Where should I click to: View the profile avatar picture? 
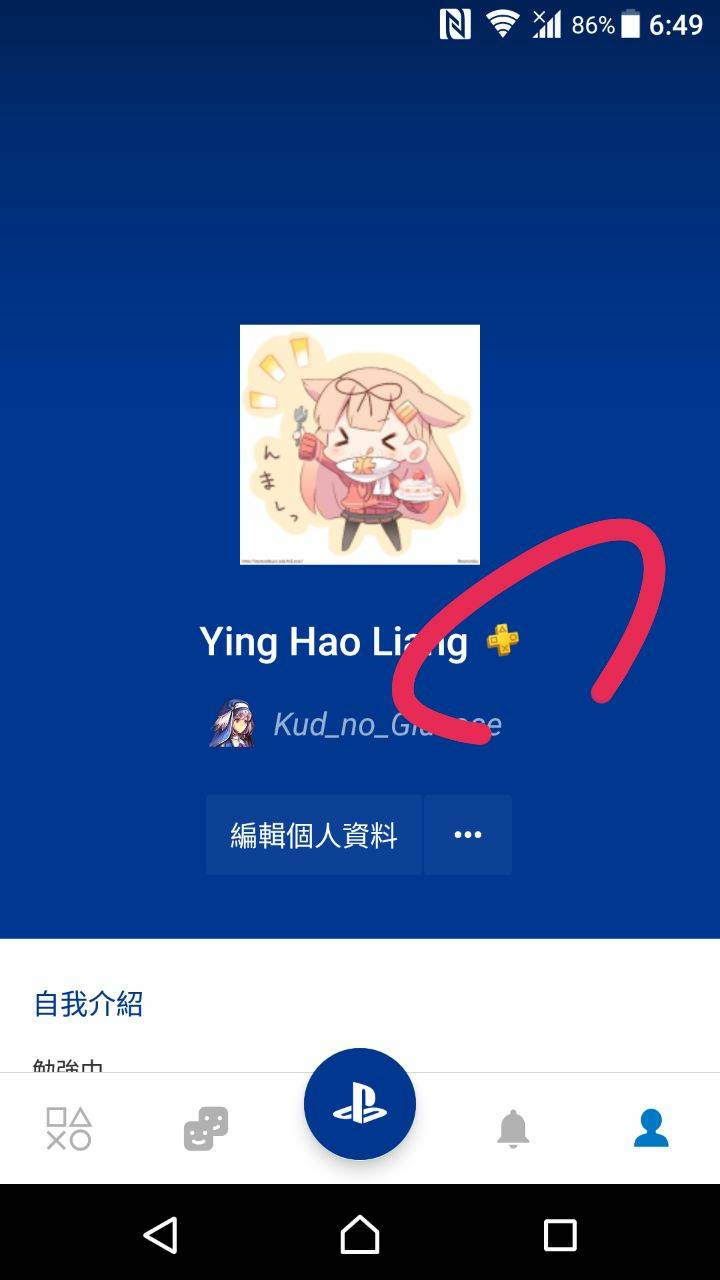click(360, 445)
